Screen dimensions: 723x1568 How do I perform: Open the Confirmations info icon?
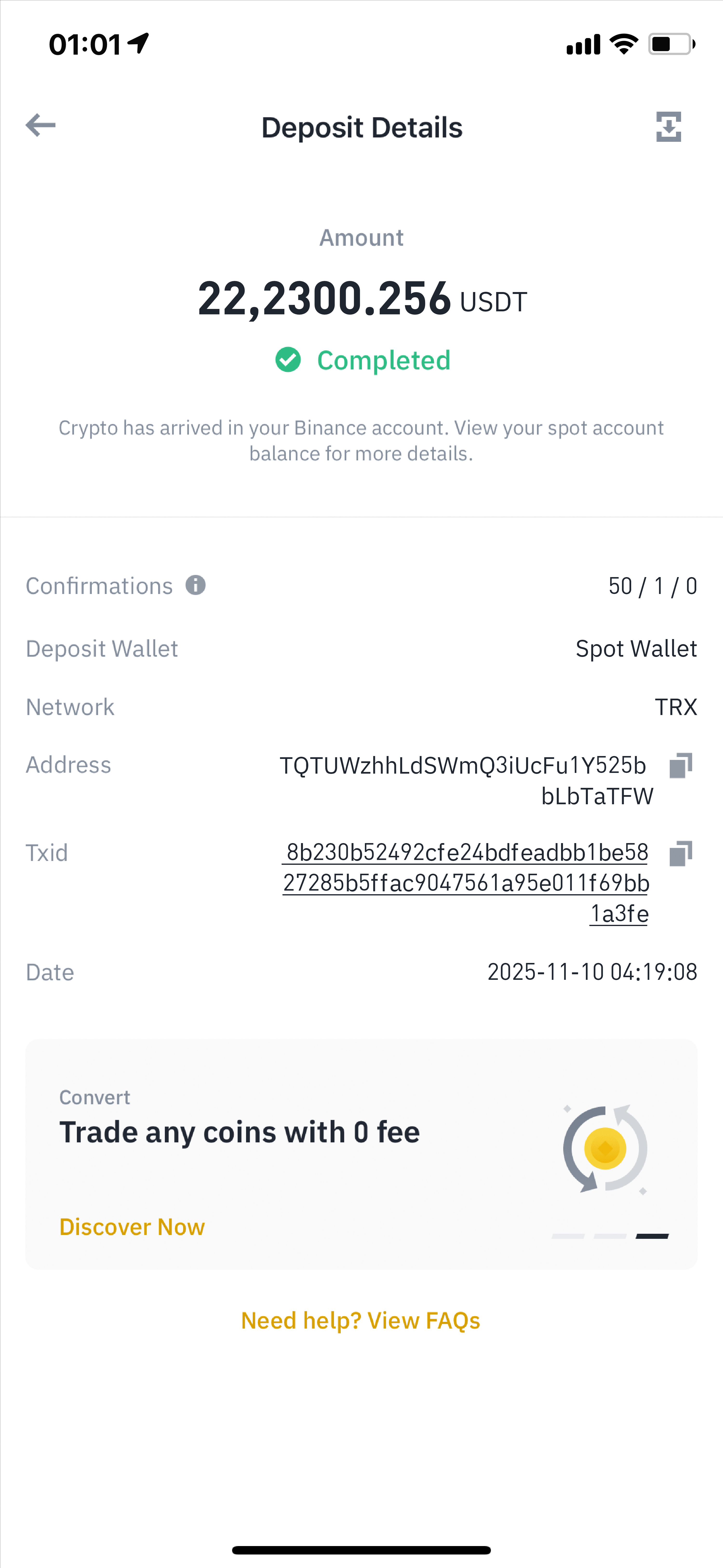195,585
